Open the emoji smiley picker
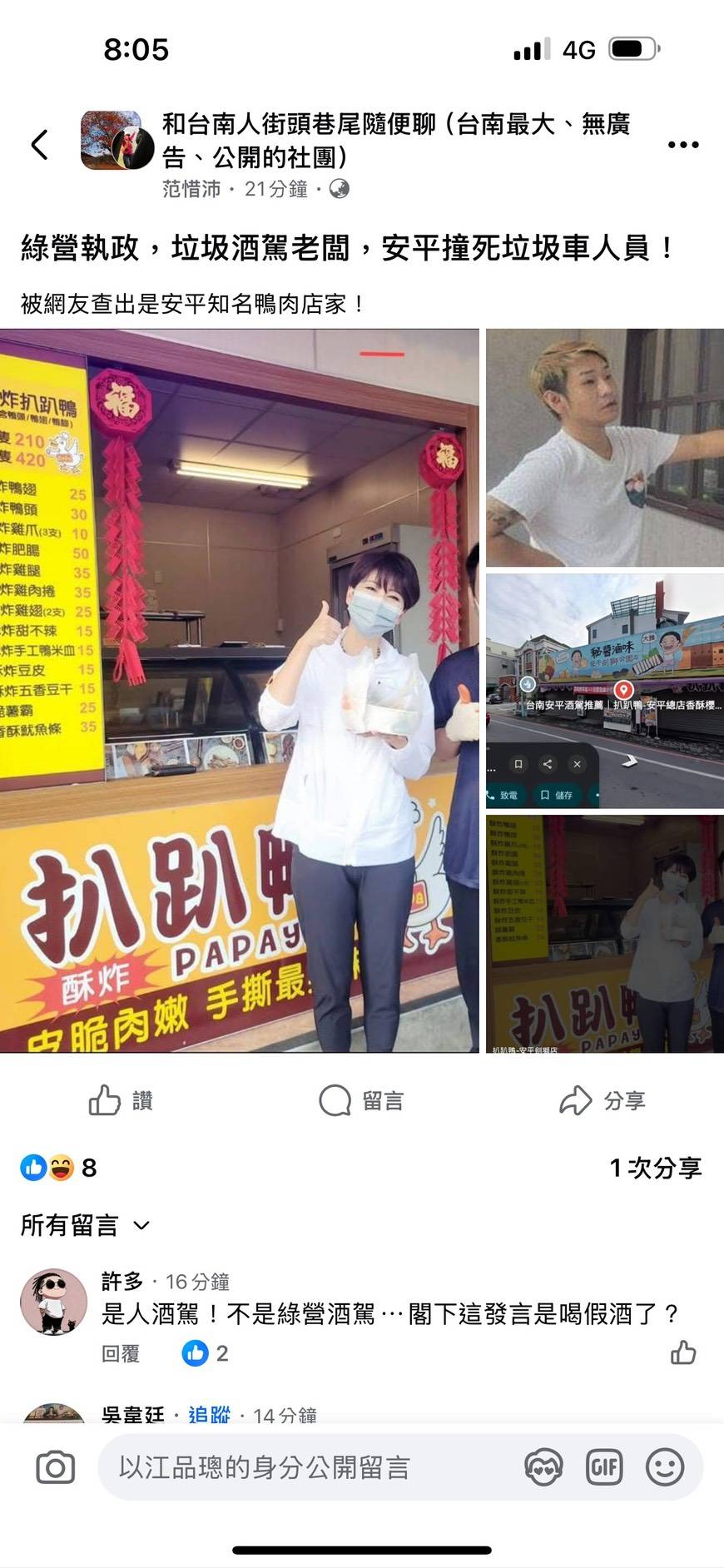This screenshot has height=1568, width=724. [665, 1467]
